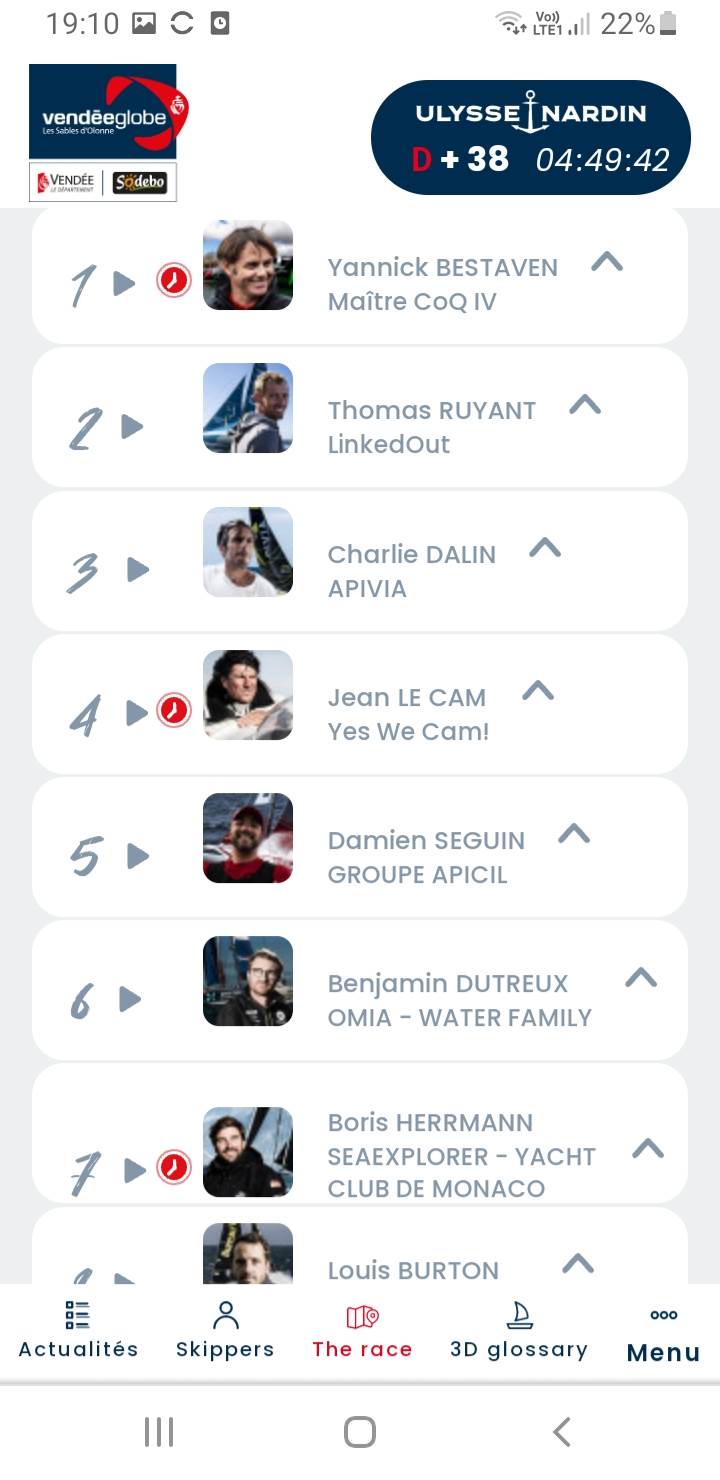Viewport: 720px width, 1480px height.
Task: Expand Damien SEGUIN's ranking details
Action: (574, 834)
